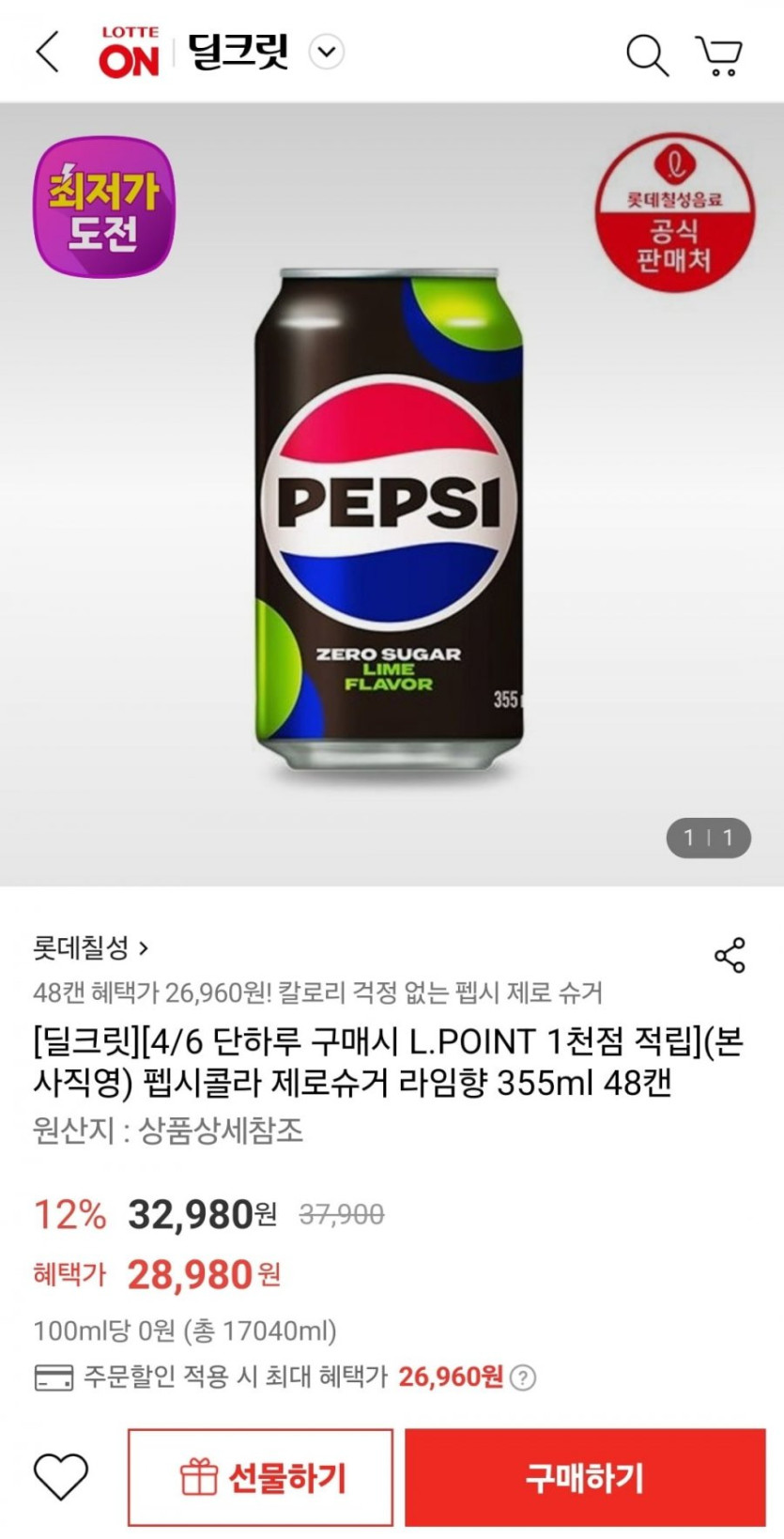The image size is (784, 1539).
Task: Open the search magnifier icon
Action: (647, 55)
